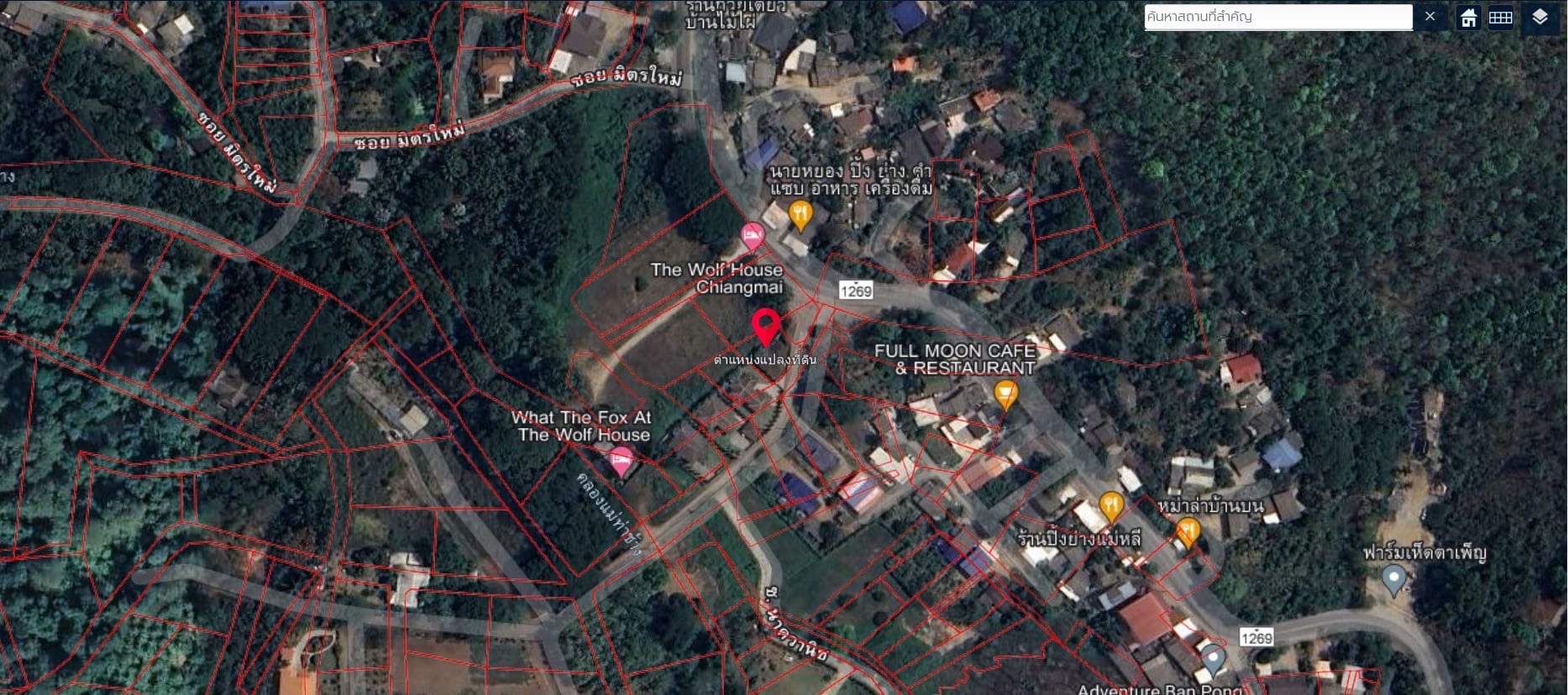Viewport: 1568px width, 695px height.
Task: Select นายหยอง ปิ้งย่าง restaurant marker
Action: click(800, 213)
